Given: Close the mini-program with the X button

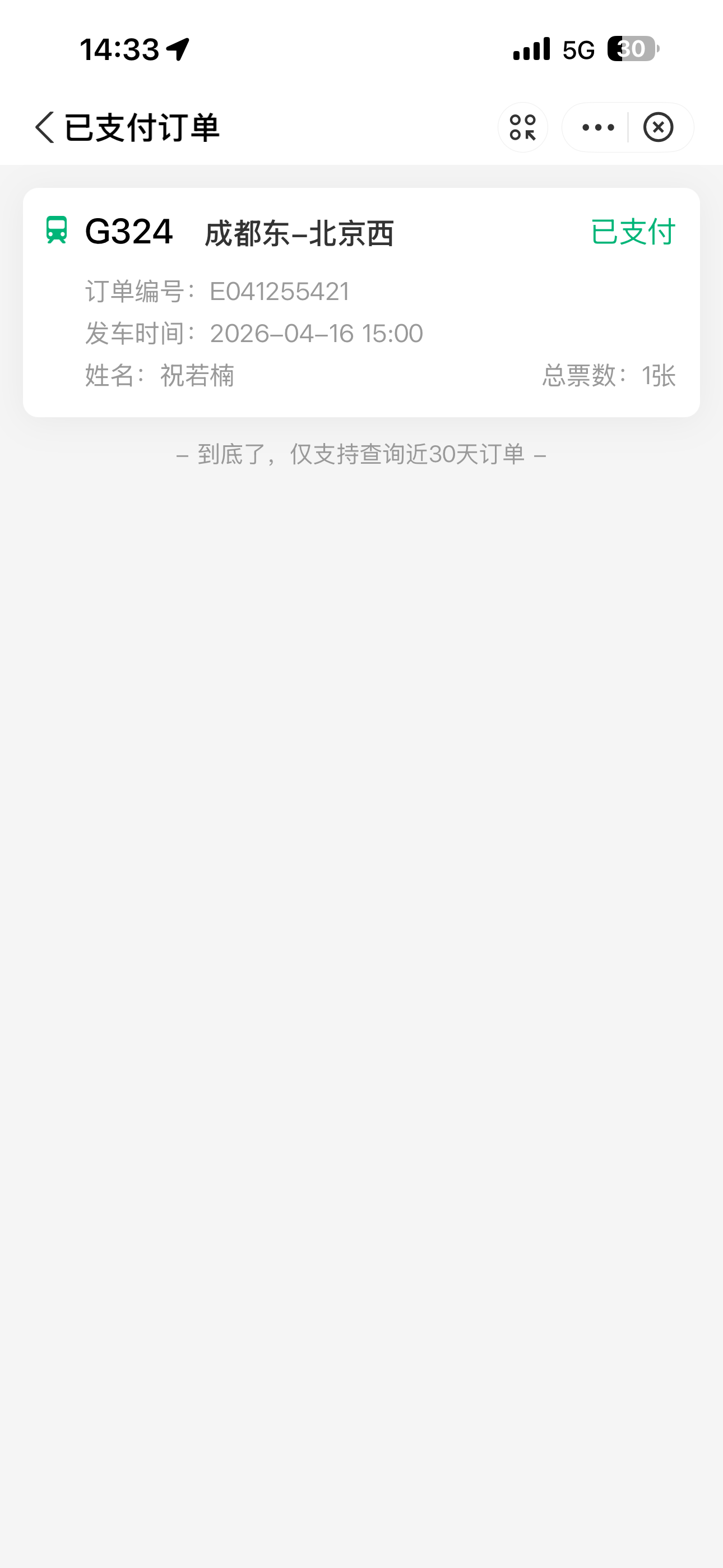Looking at the screenshot, I should tap(659, 128).
